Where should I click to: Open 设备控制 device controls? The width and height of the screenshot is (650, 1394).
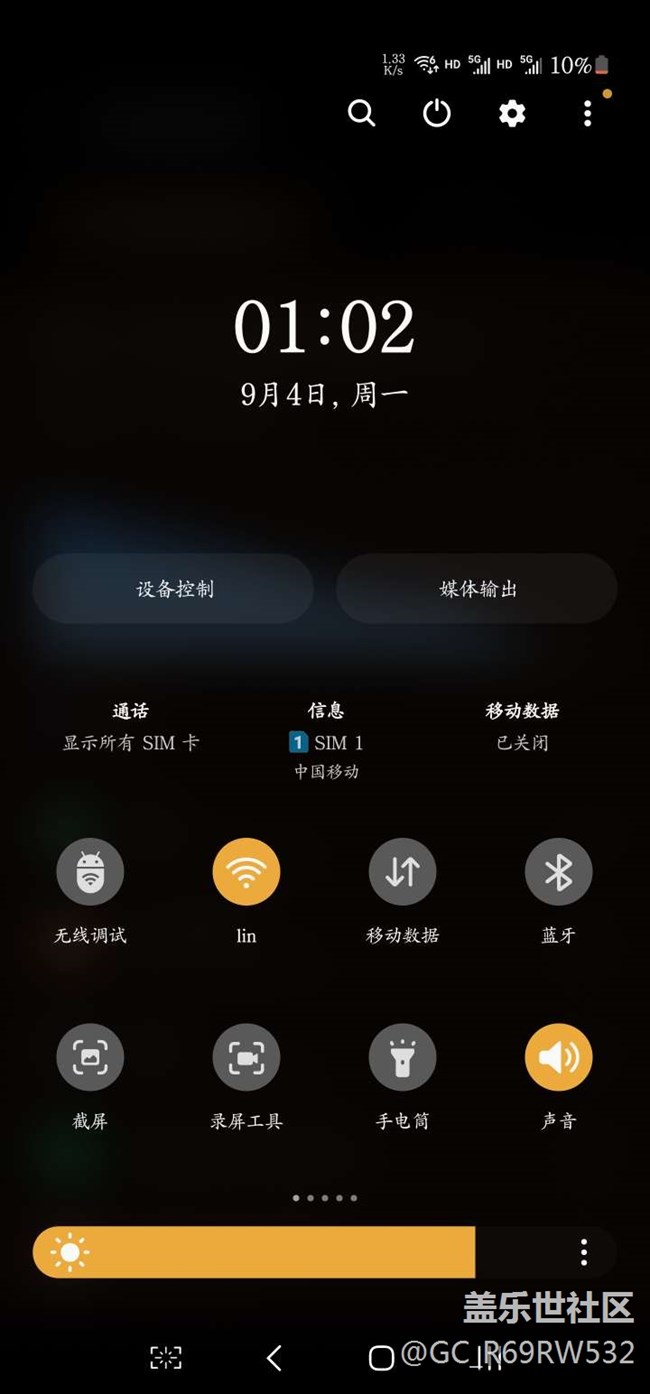(x=174, y=589)
